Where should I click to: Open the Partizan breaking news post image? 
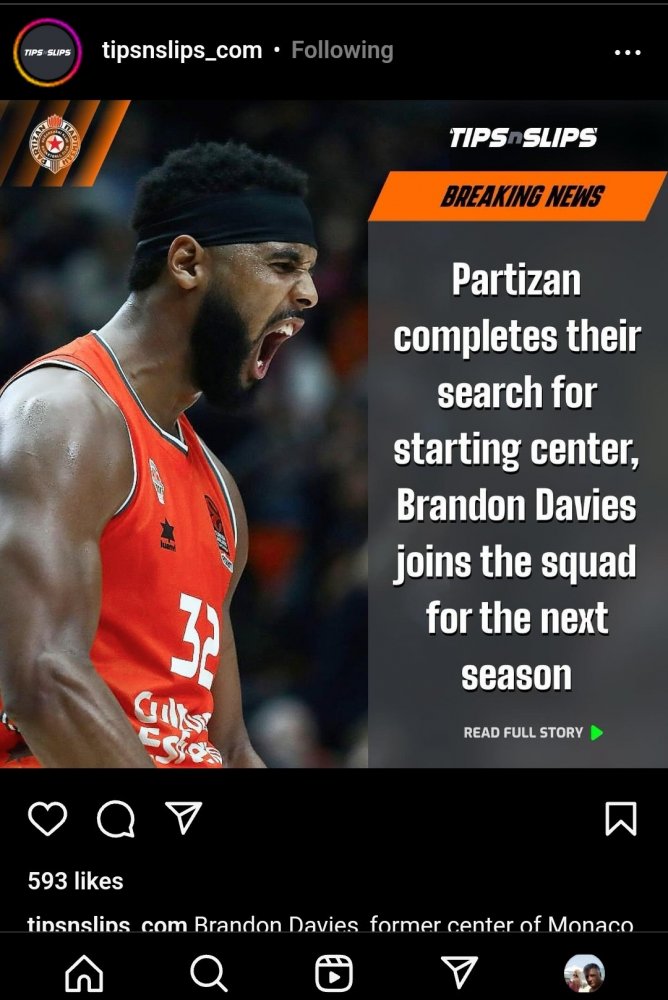point(334,434)
